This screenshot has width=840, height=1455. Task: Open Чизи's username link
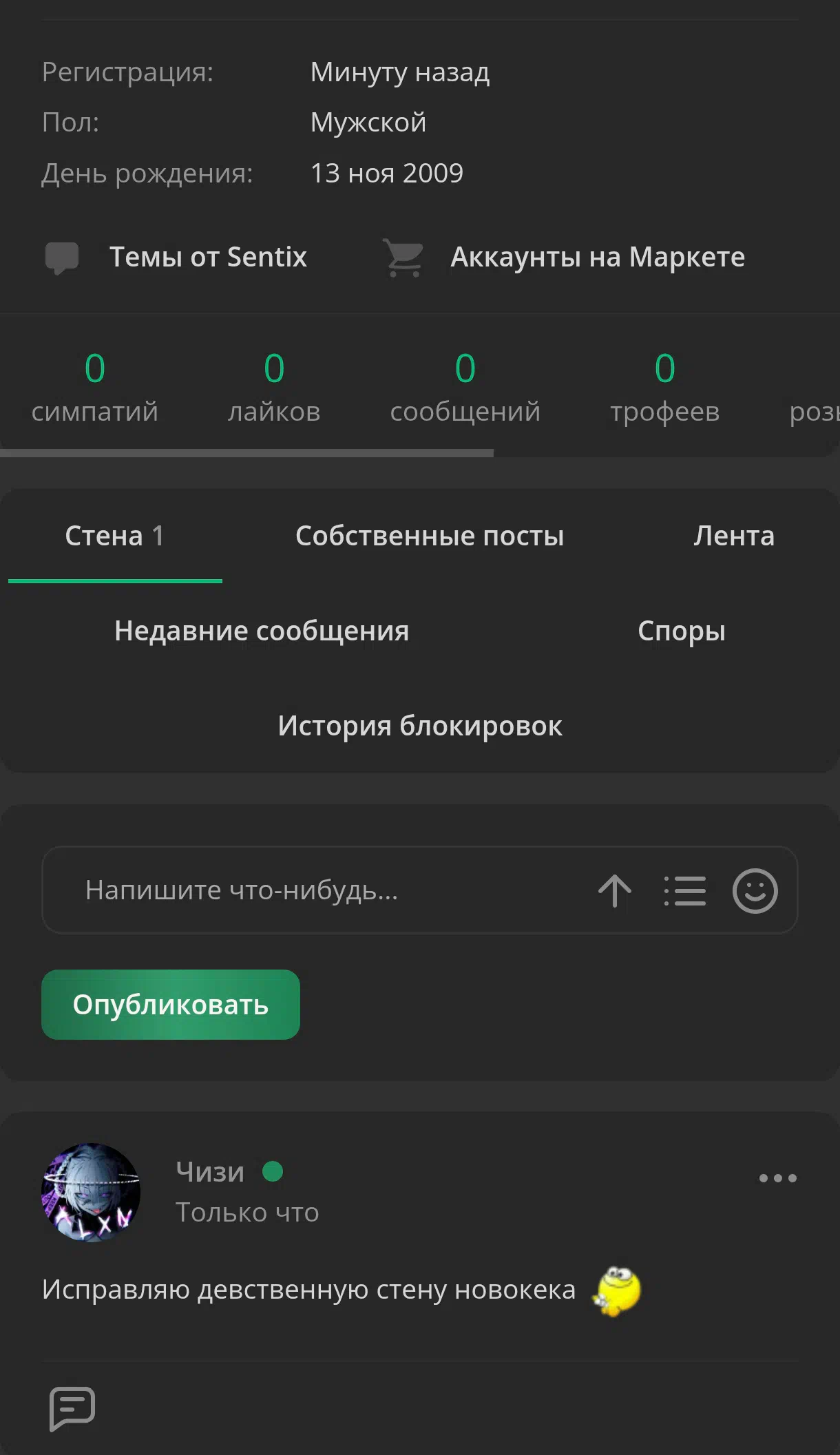[210, 1171]
